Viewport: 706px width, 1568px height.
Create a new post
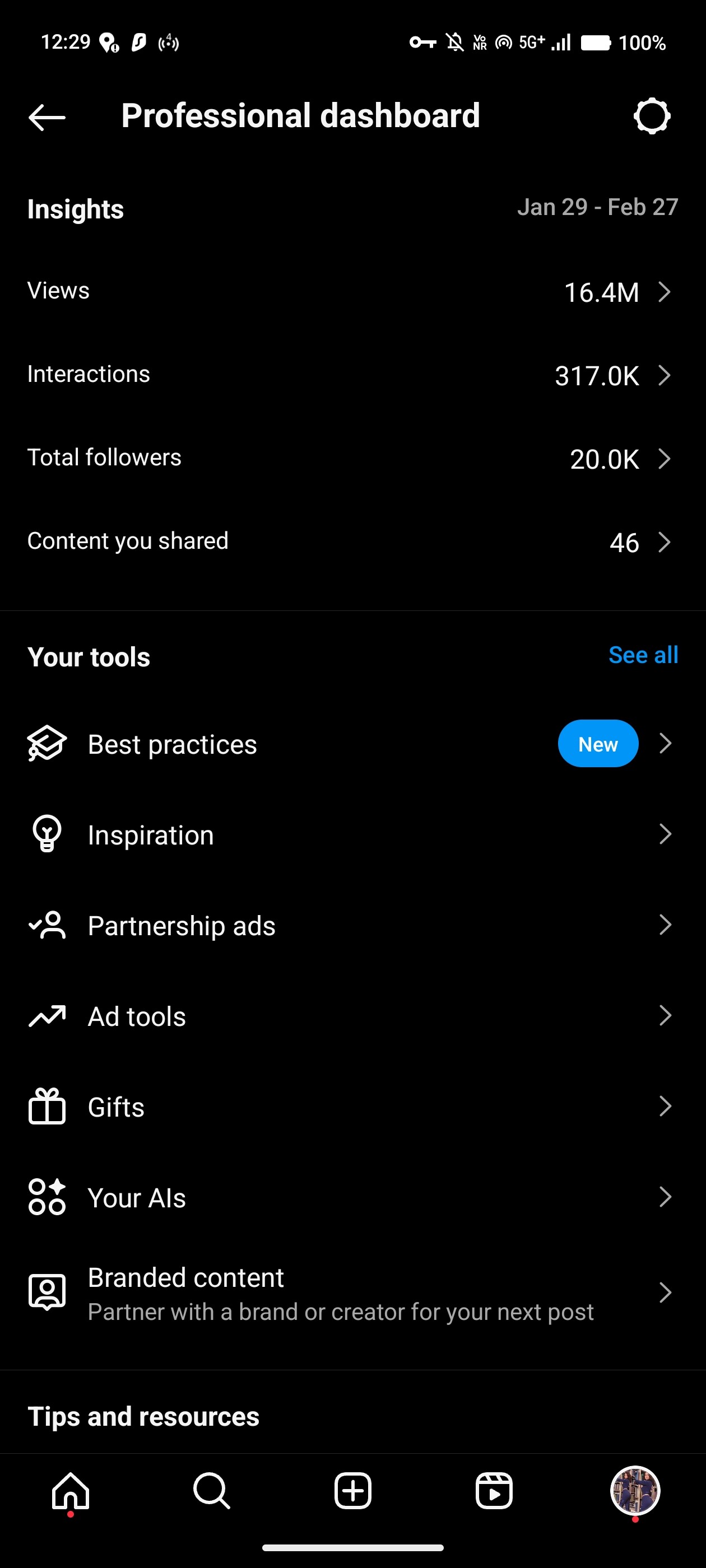coord(352,1491)
